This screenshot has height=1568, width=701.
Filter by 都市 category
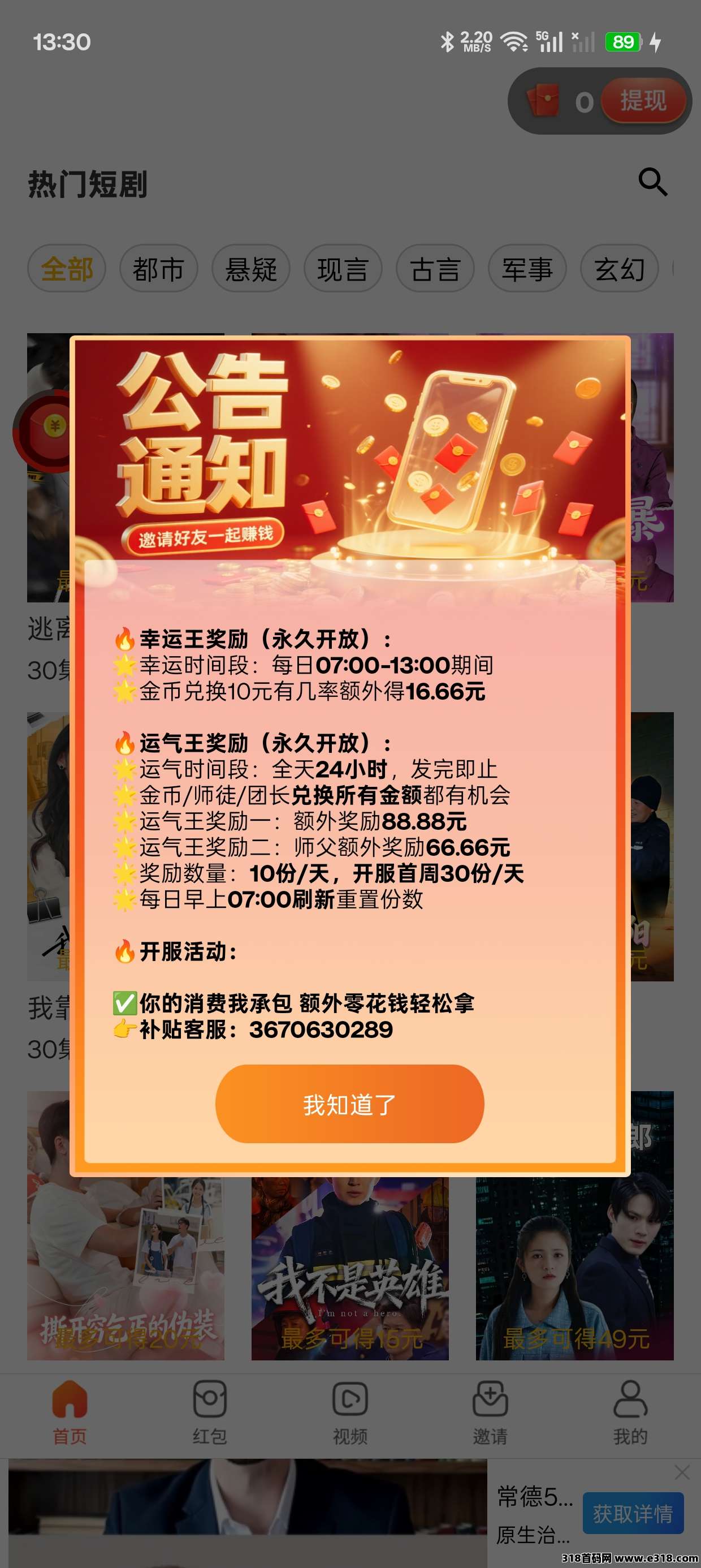(x=158, y=269)
